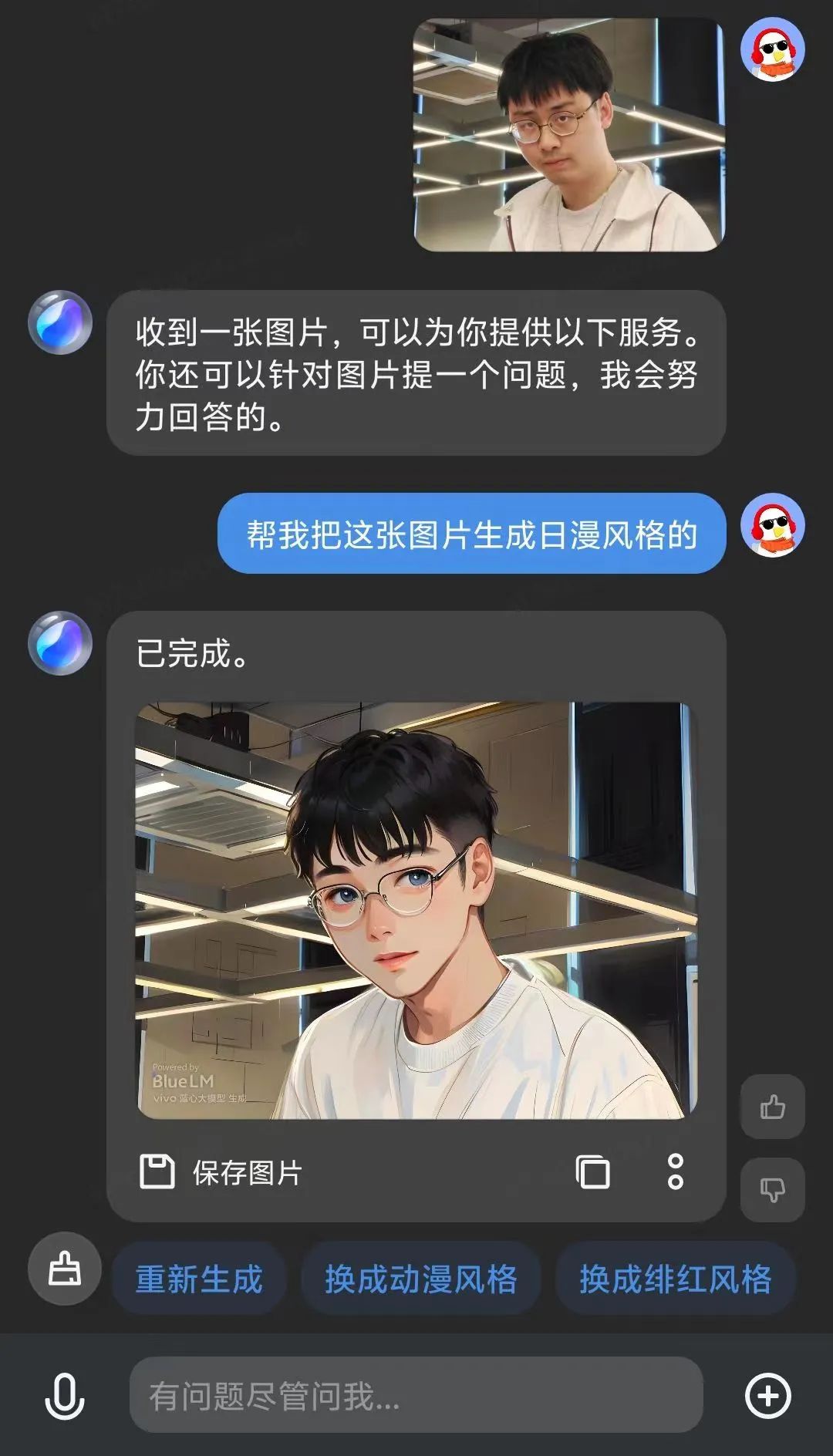
Task: Give the response a thumbs down
Action: [x=772, y=1189]
